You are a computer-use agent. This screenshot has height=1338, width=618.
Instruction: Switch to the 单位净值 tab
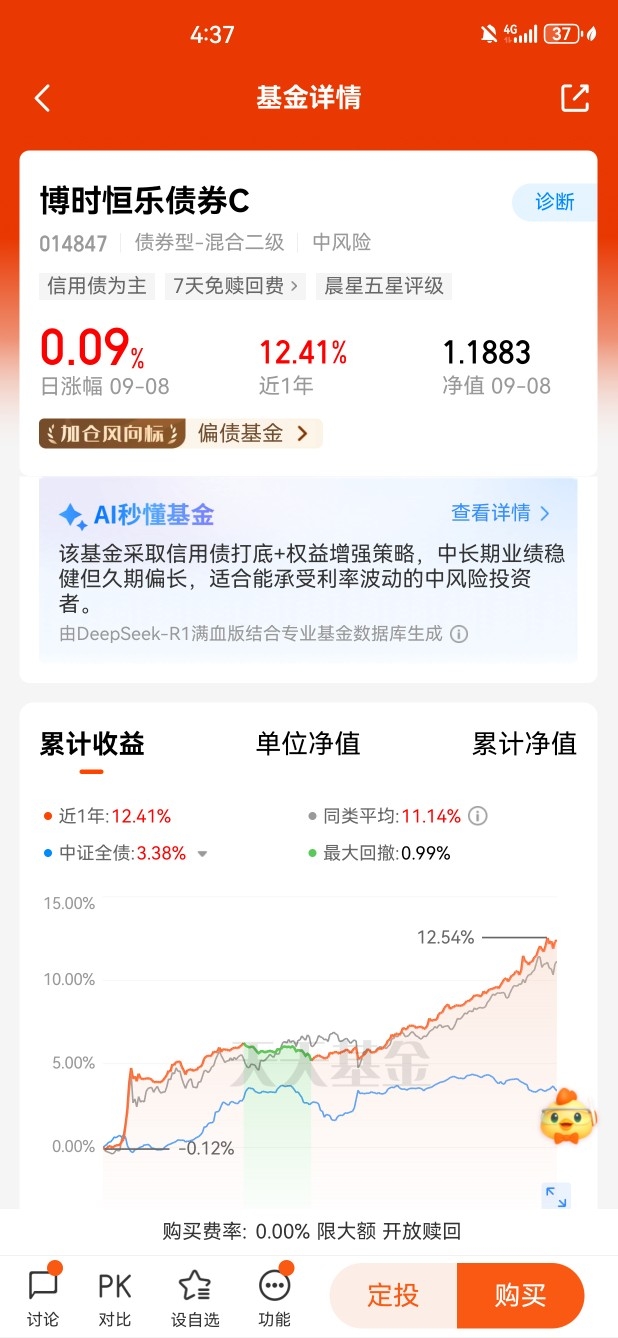(308, 744)
